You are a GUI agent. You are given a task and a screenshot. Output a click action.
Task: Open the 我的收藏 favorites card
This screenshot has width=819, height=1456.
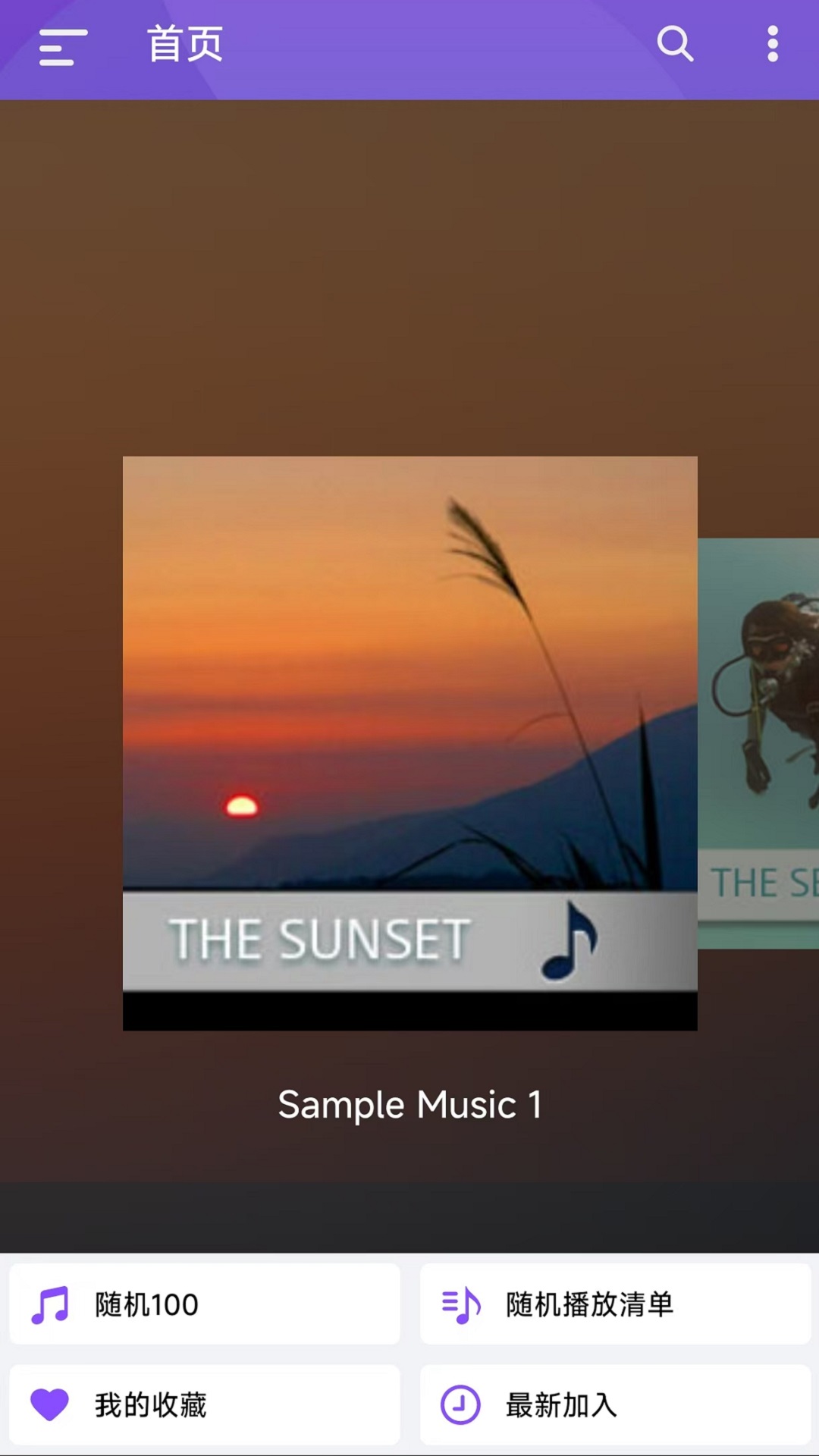click(x=205, y=1404)
